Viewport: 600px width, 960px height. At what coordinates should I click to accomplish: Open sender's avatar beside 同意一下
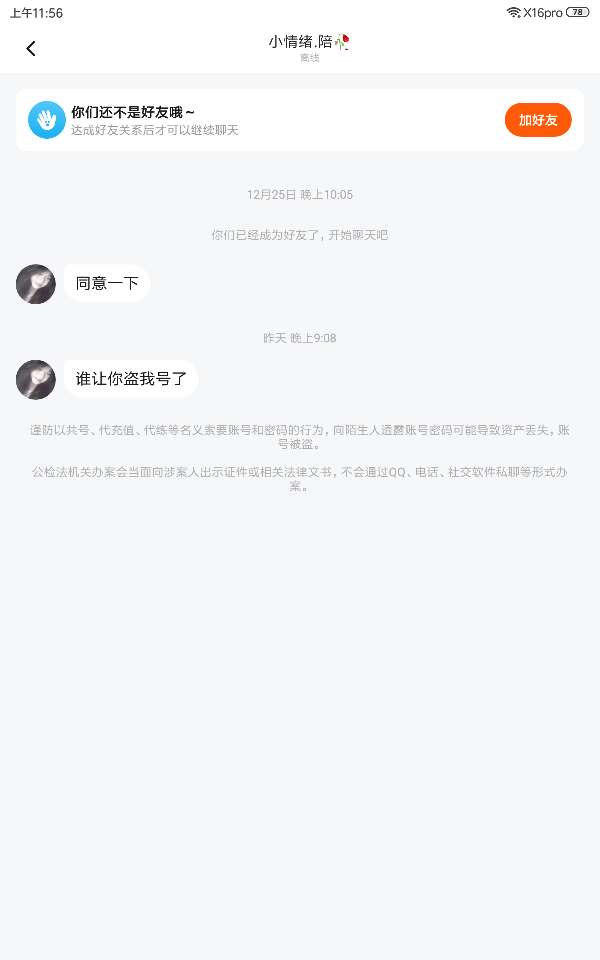click(x=36, y=284)
